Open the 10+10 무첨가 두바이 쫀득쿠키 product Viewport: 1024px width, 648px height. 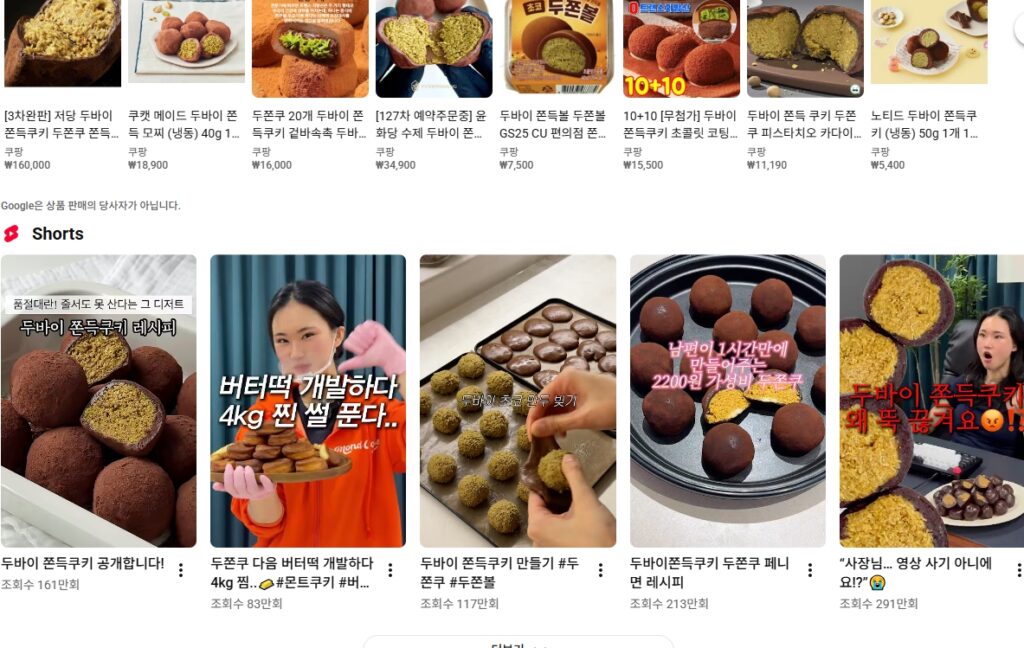[x=681, y=124]
